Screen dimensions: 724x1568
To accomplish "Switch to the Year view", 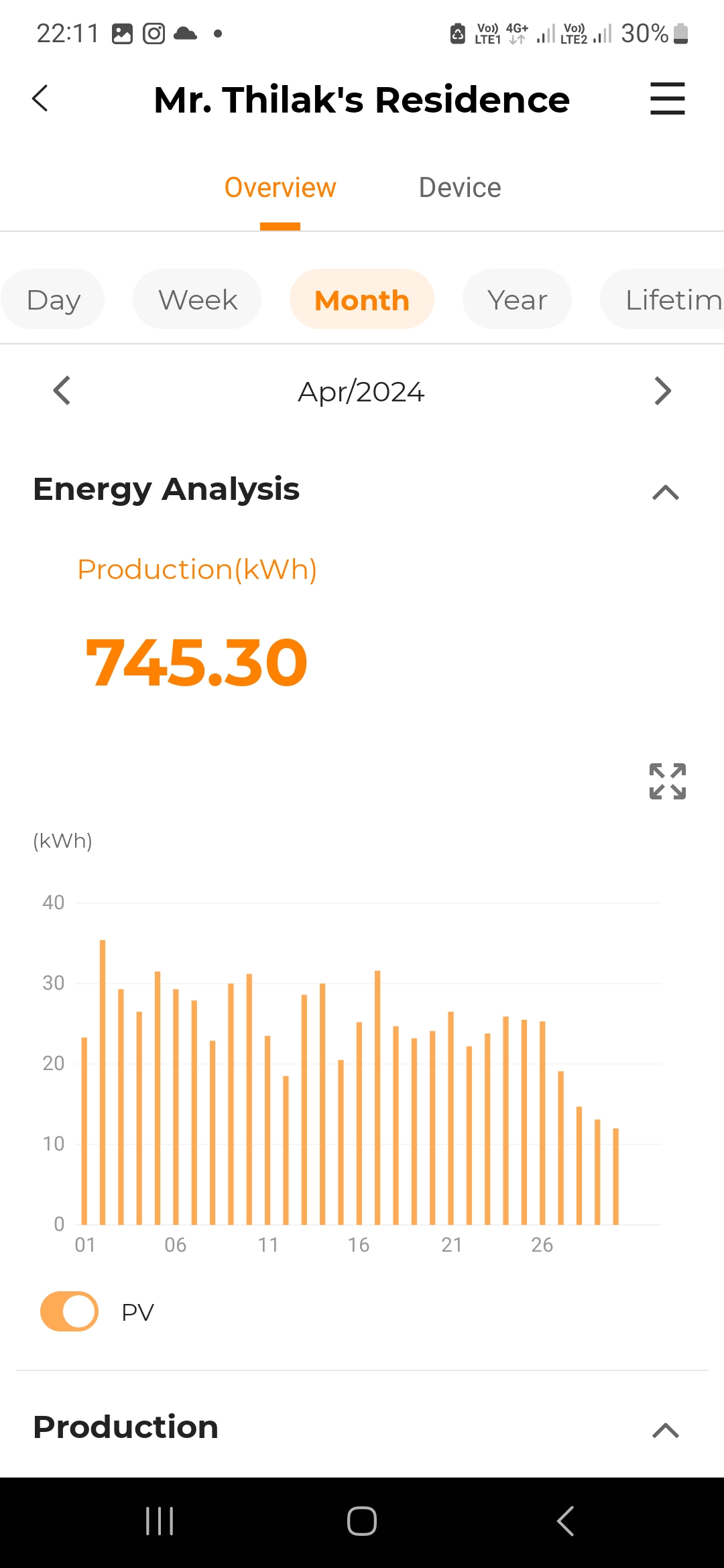I will tap(517, 300).
